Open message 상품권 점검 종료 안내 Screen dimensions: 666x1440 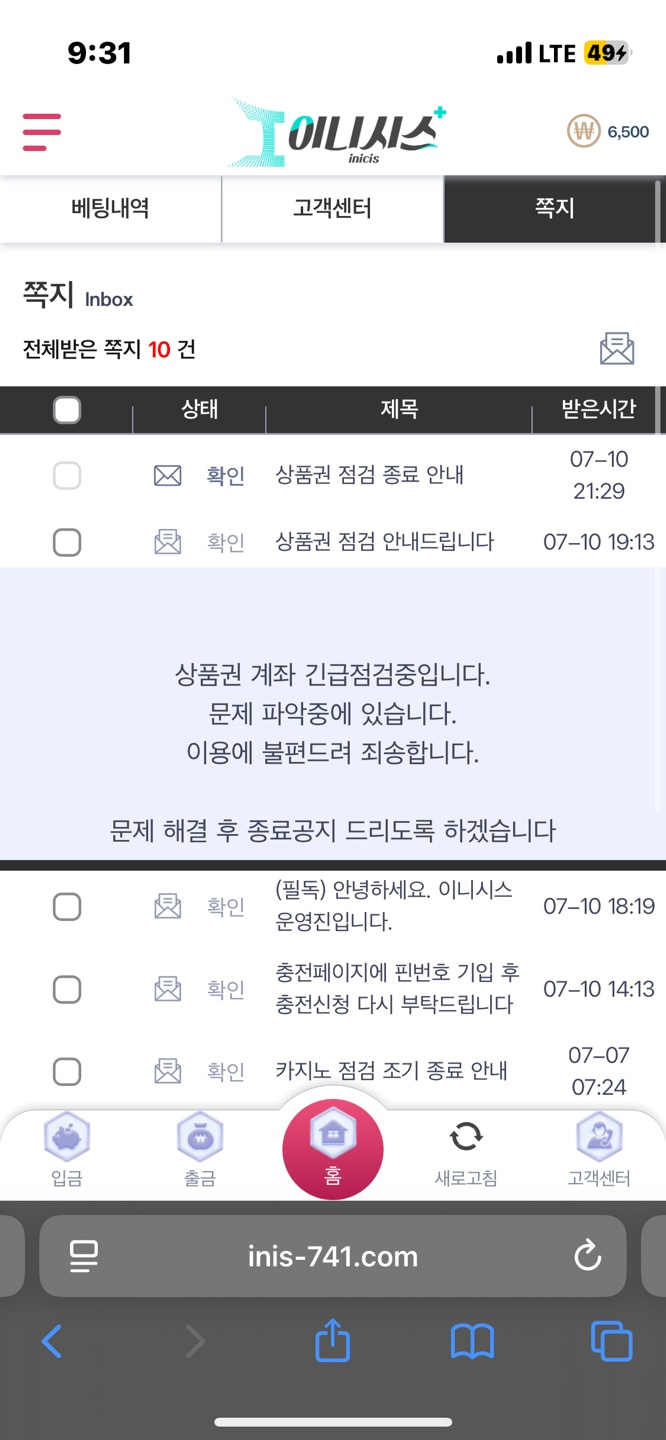(x=369, y=475)
